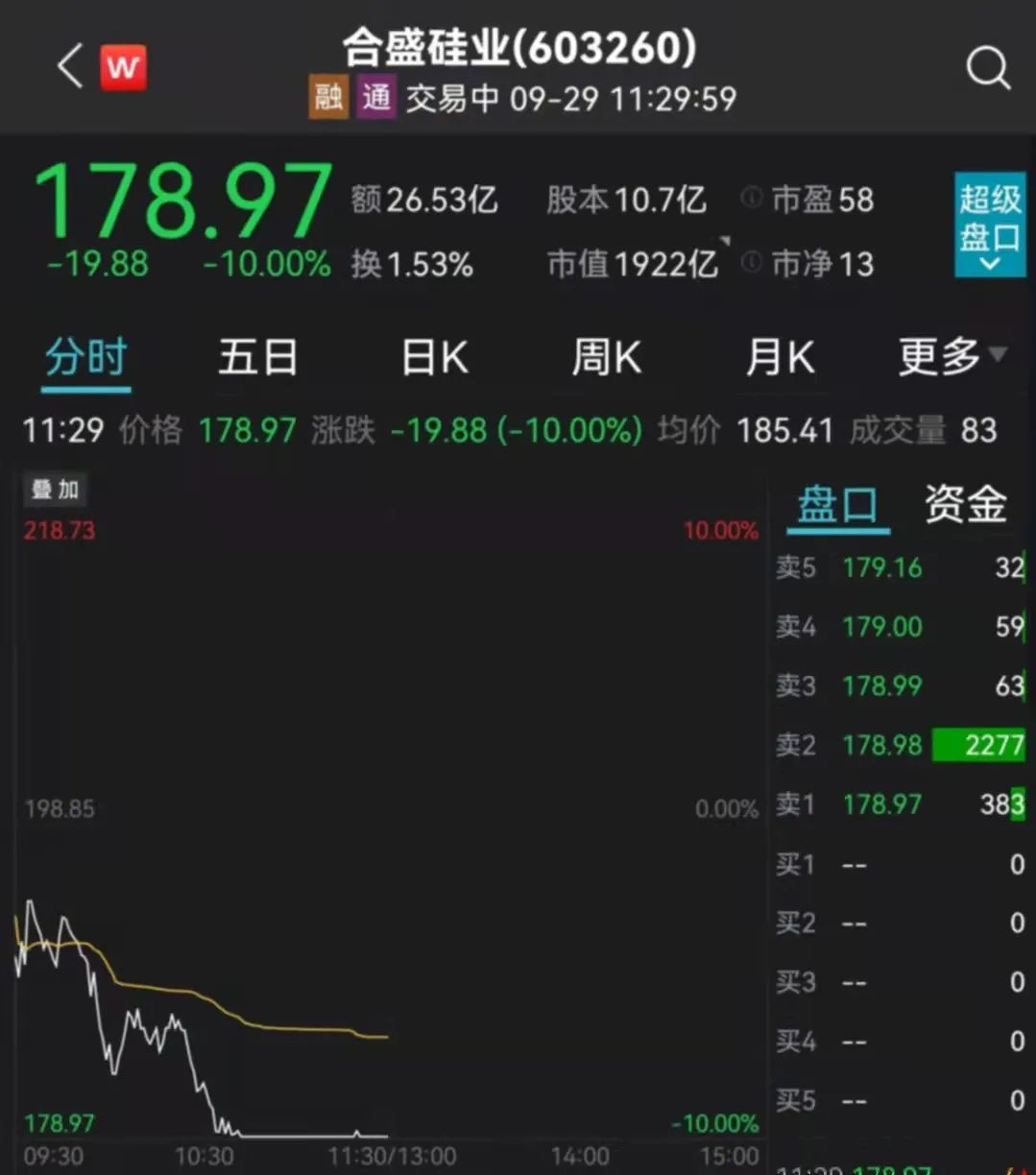Image resolution: width=1036 pixels, height=1175 pixels.
Task: Switch to the 资金 tab
Action: tap(965, 506)
